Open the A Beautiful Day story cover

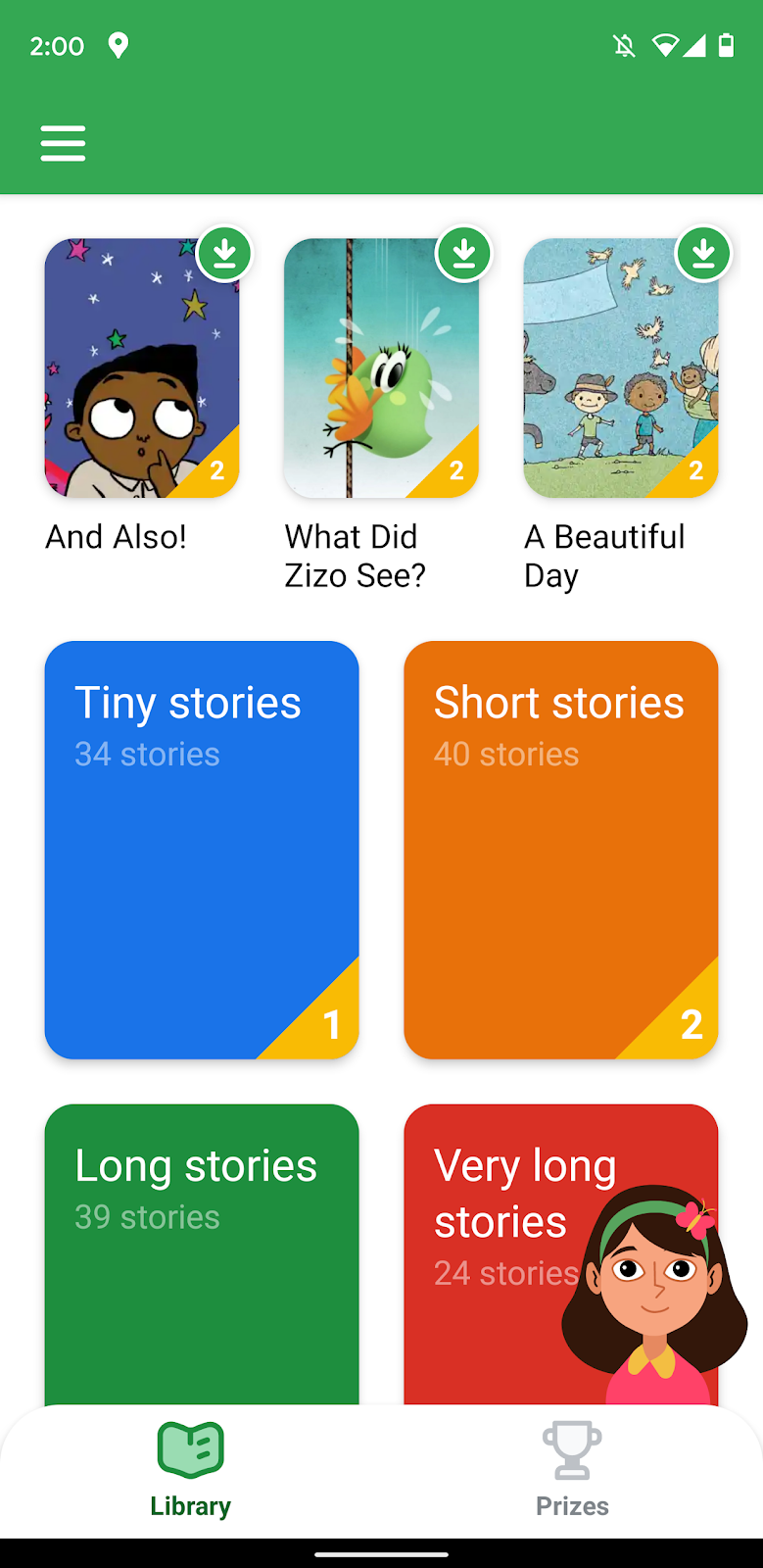tap(620, 372)
